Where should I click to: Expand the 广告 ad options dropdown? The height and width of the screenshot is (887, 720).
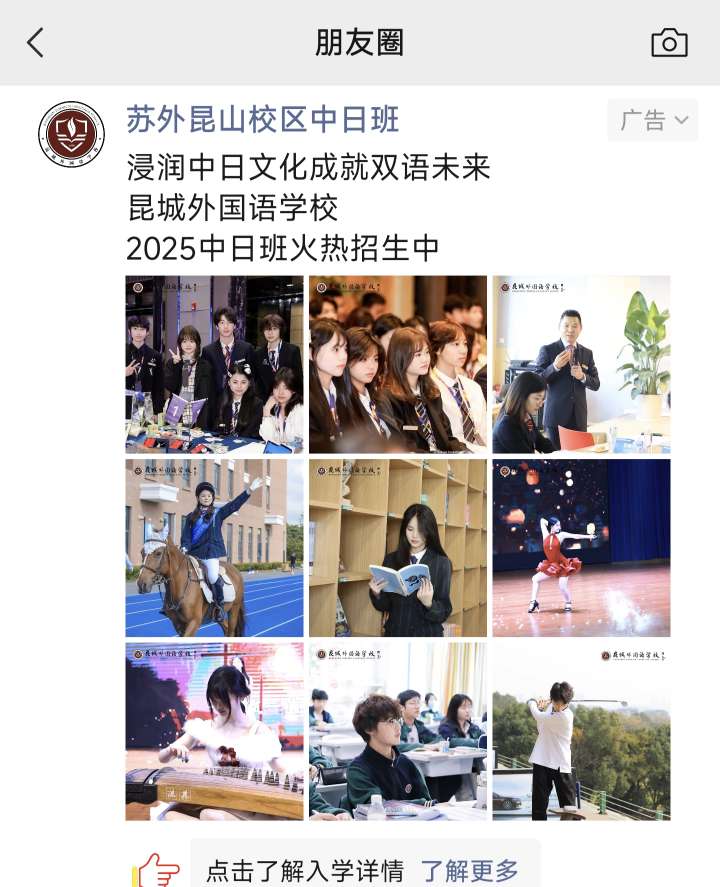pos(653,121)
